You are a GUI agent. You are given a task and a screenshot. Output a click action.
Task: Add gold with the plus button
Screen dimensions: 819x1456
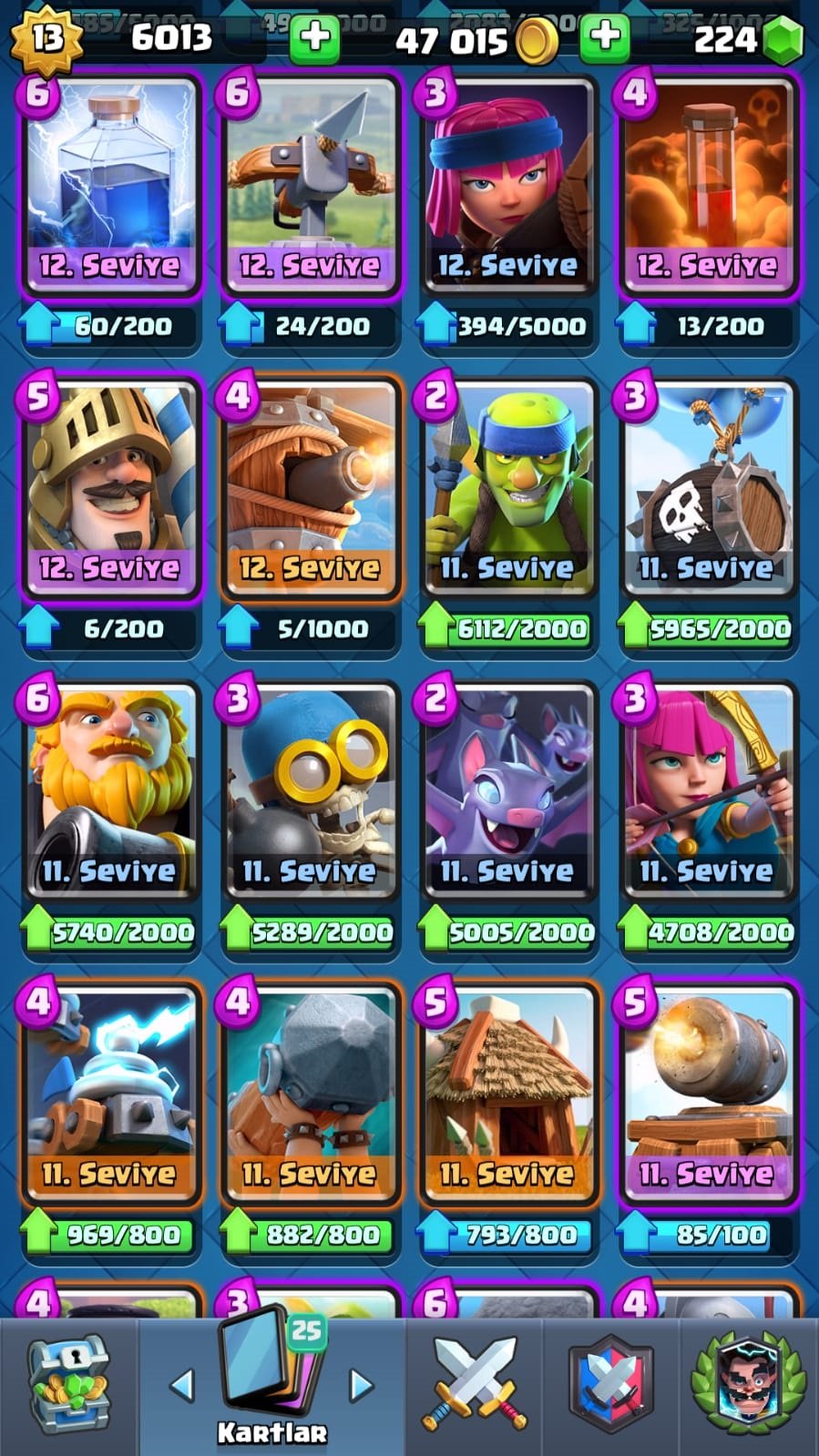[x=606, y=38]
